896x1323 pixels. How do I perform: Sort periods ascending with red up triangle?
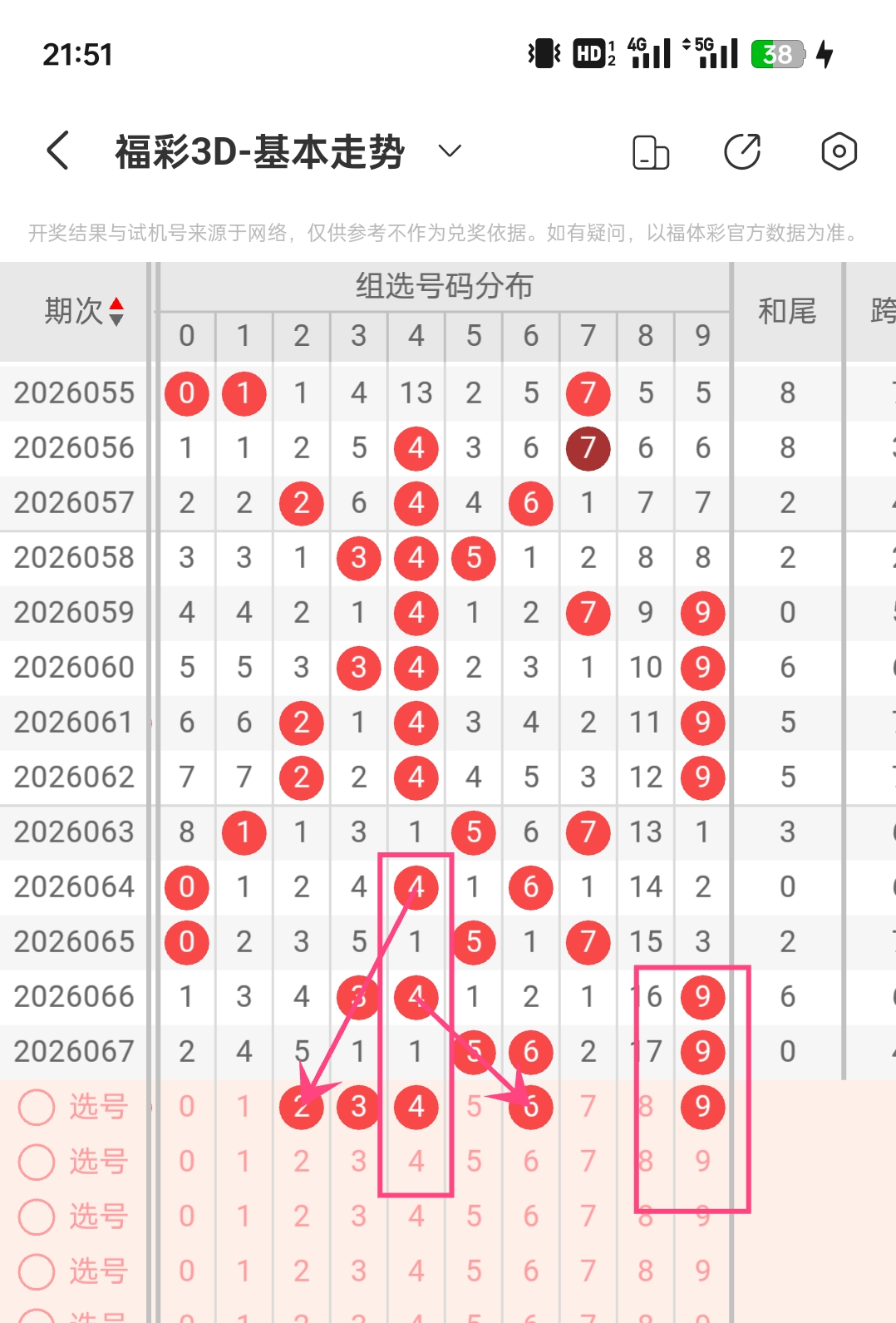click(x=117, y=304)
